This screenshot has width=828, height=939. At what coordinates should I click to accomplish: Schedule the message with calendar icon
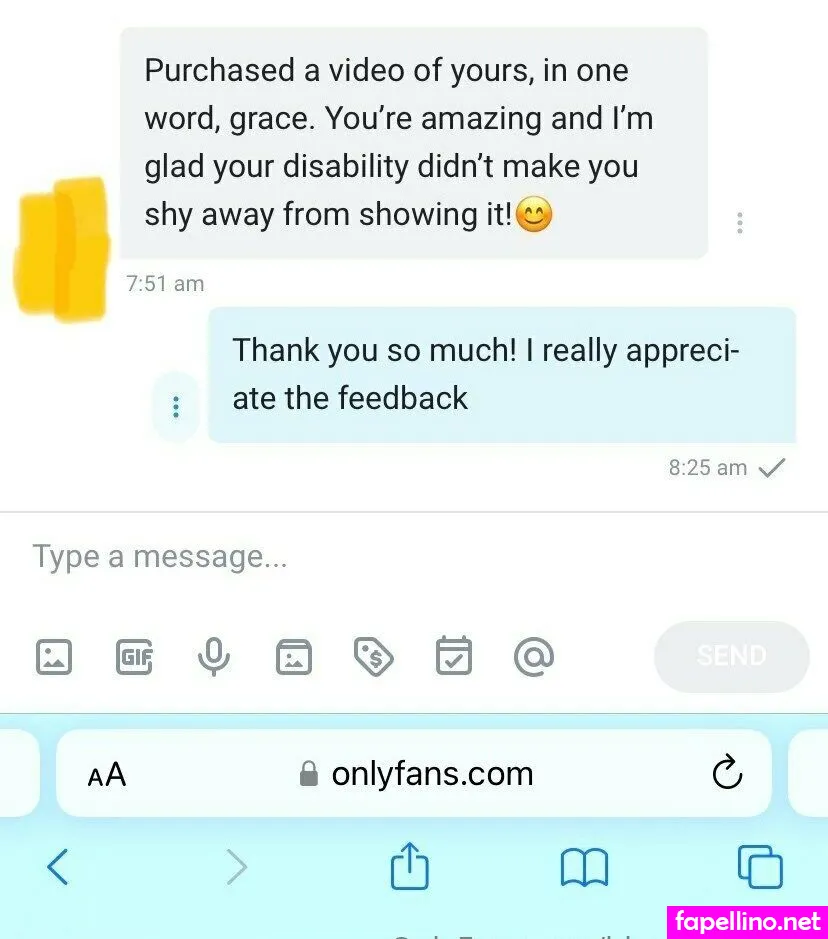[453, 657]
